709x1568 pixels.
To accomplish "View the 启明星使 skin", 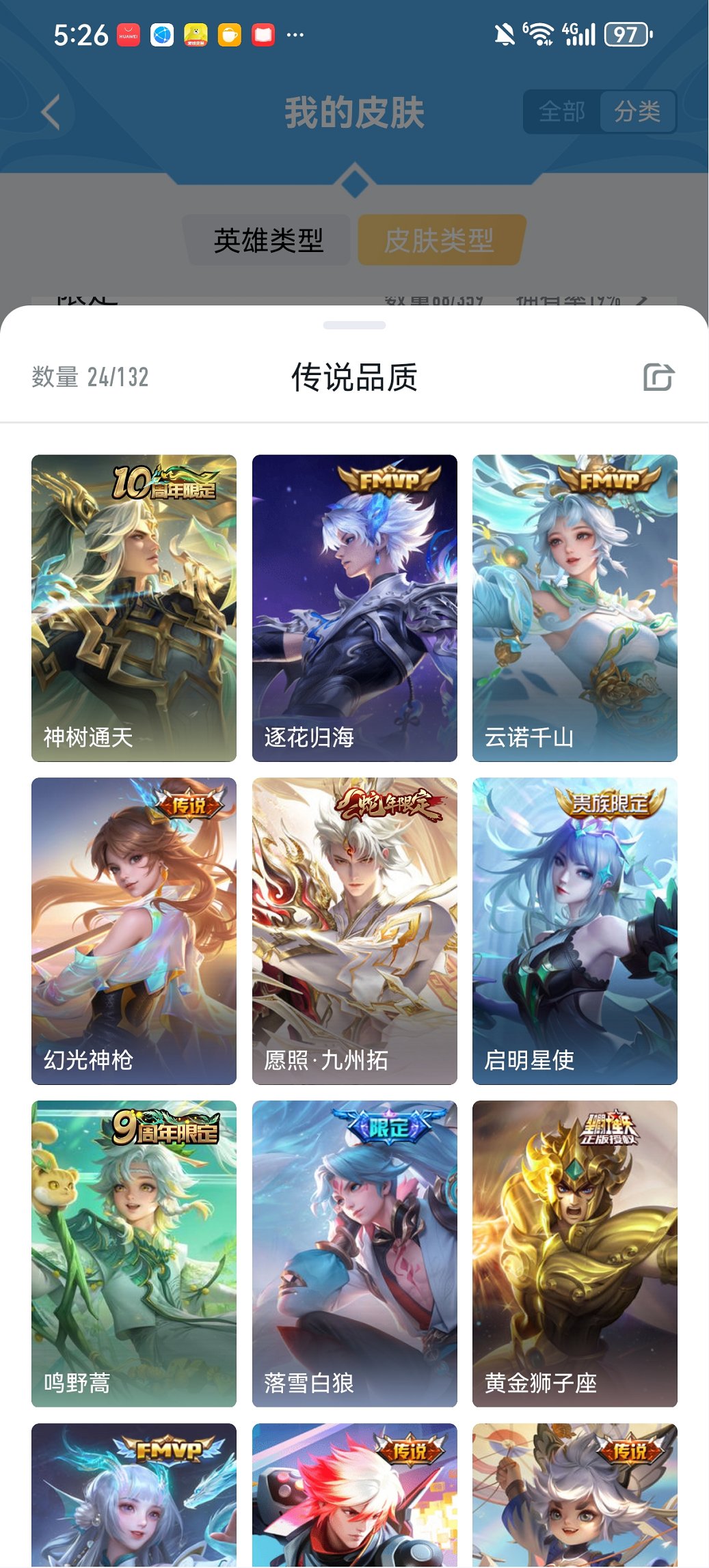I will tap(574, 931).
